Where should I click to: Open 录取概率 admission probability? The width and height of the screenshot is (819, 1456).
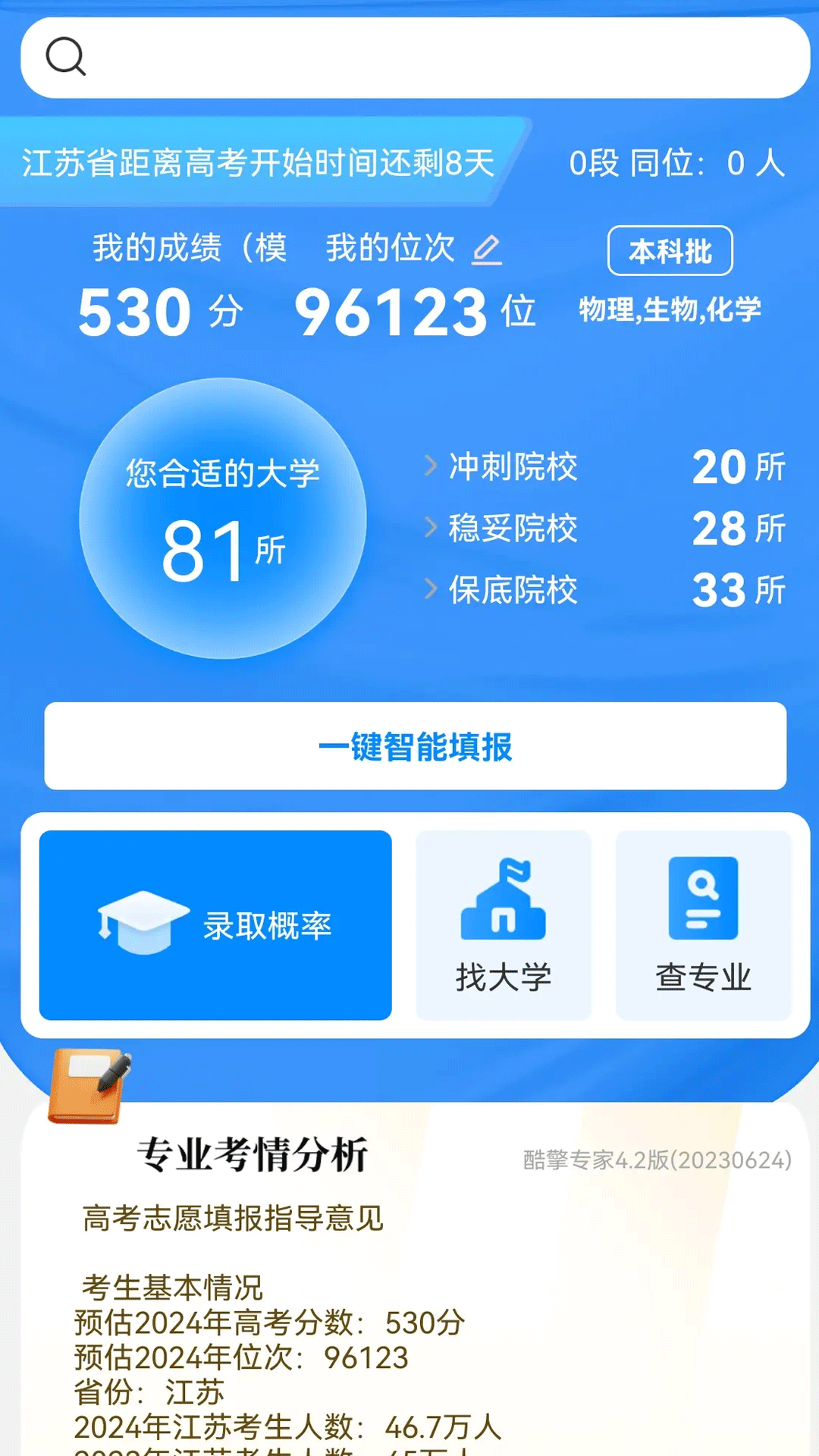click(x=215, y=925)
